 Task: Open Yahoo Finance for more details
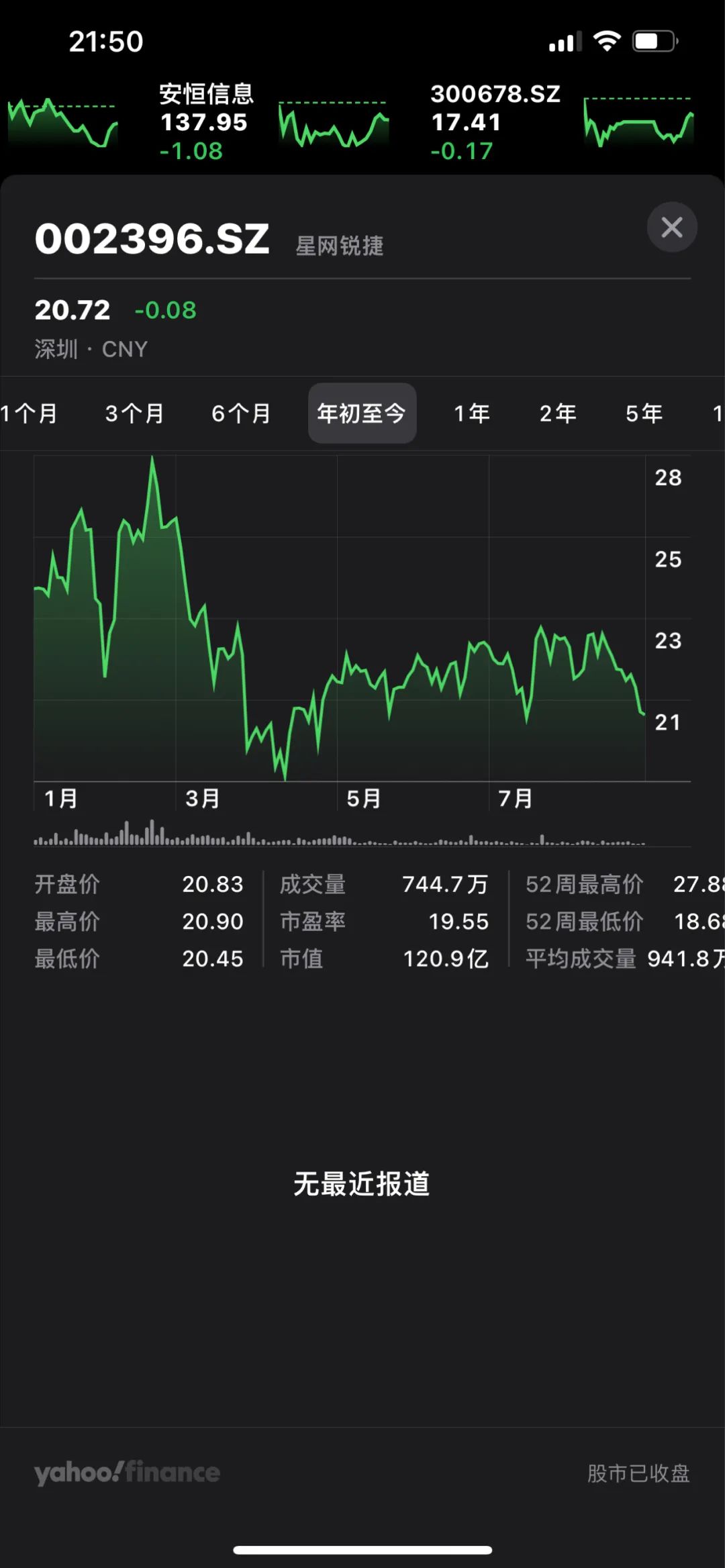point(128,1473)
